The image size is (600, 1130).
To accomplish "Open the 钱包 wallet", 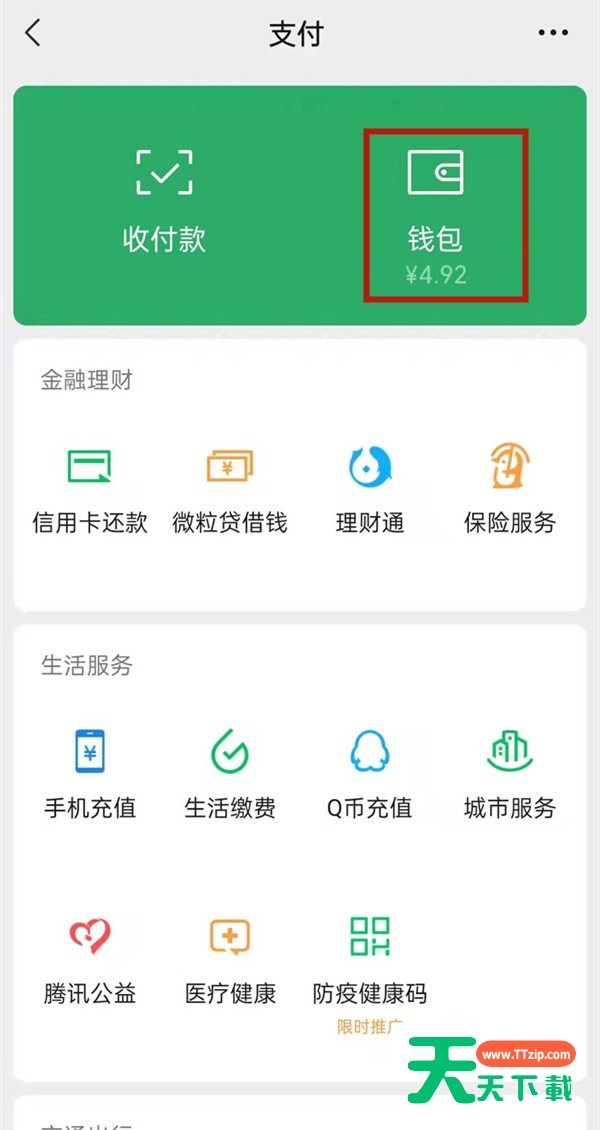I will [x=436, y=213].
